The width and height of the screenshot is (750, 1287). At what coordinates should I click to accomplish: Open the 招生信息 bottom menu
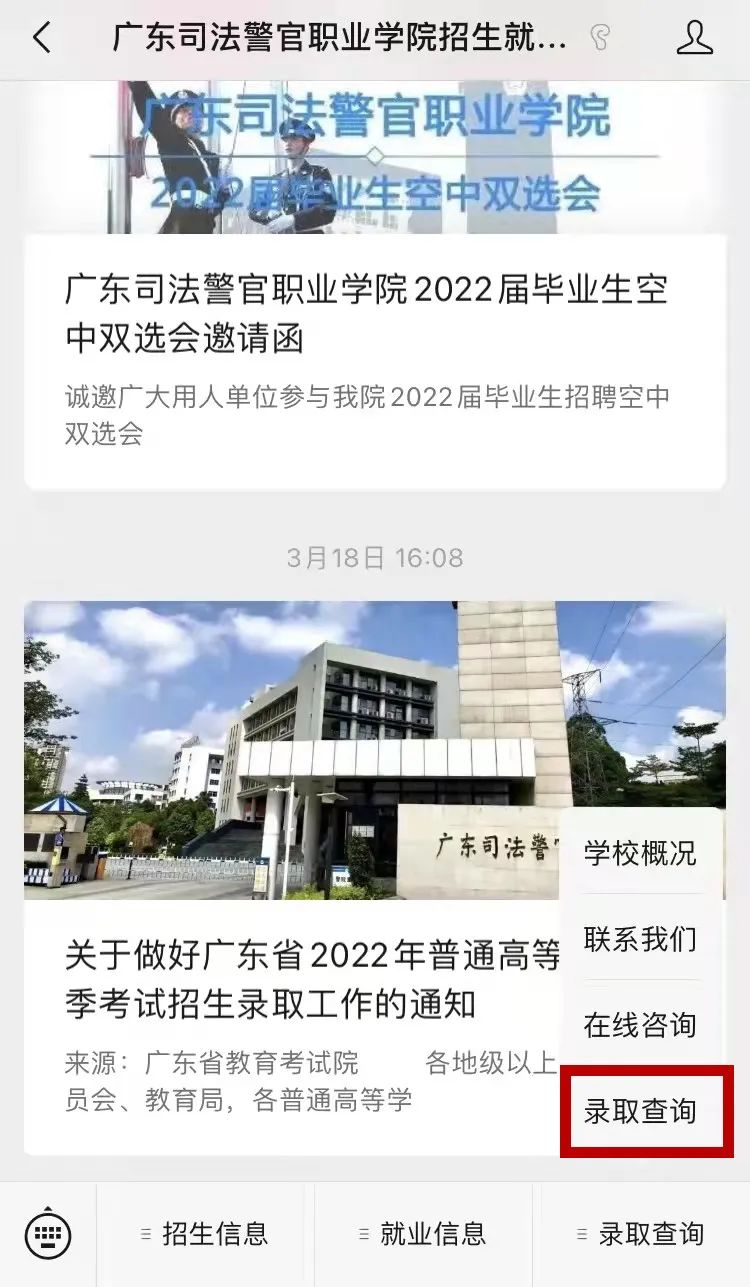click(x=205, y=1234)
